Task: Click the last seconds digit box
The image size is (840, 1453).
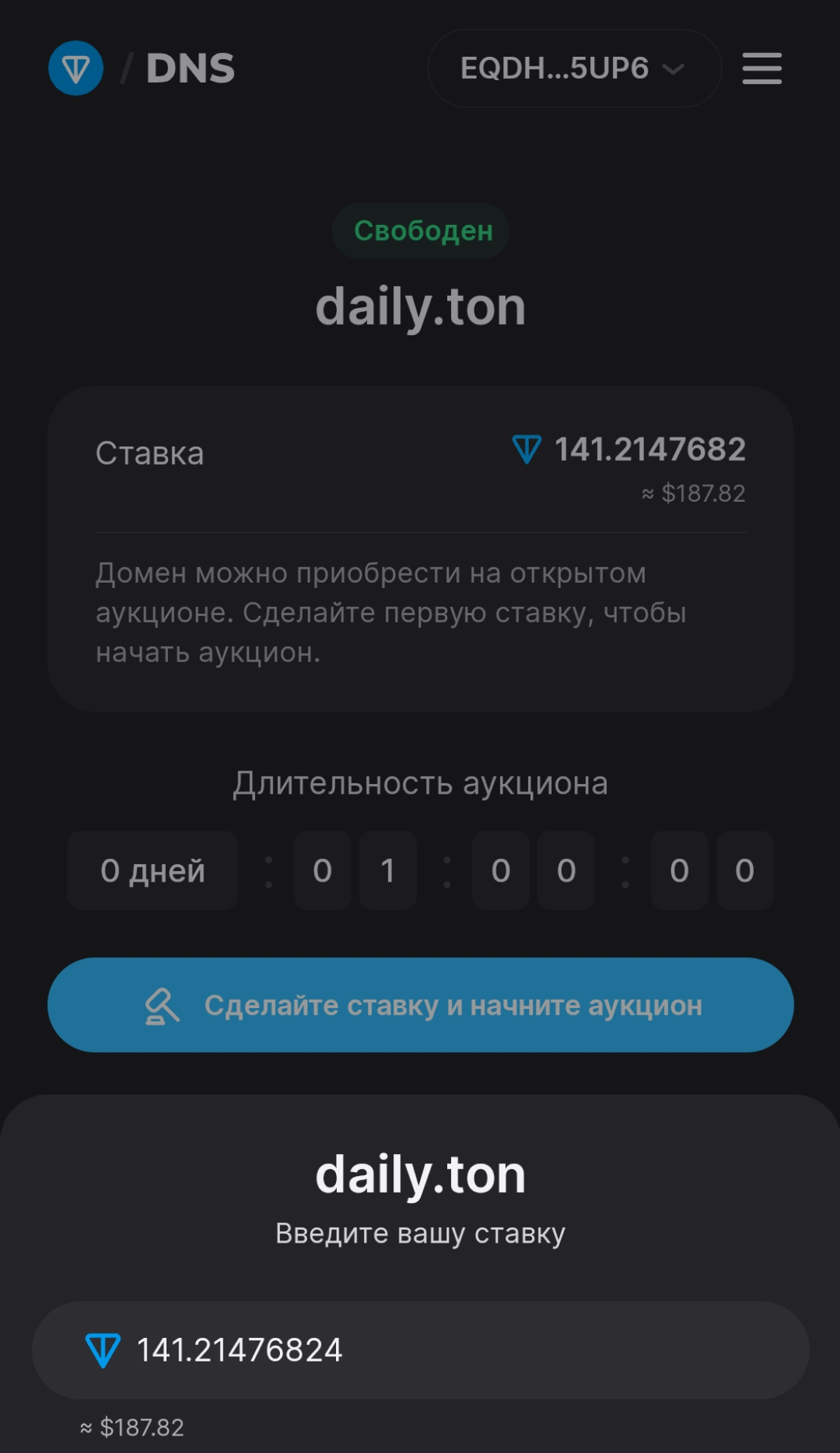Action: [744, 870]
